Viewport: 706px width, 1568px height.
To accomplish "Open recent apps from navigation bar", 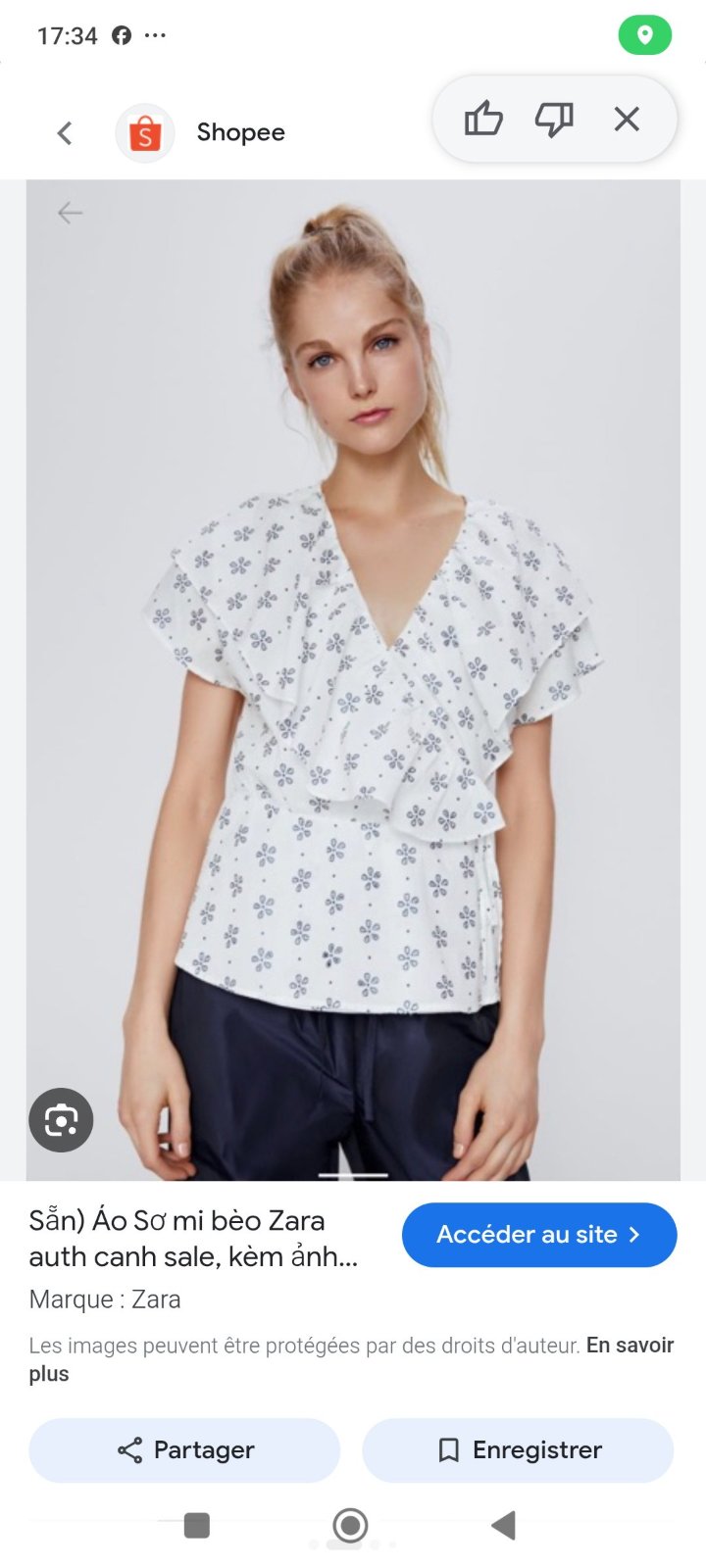I will click(197, 1526).
